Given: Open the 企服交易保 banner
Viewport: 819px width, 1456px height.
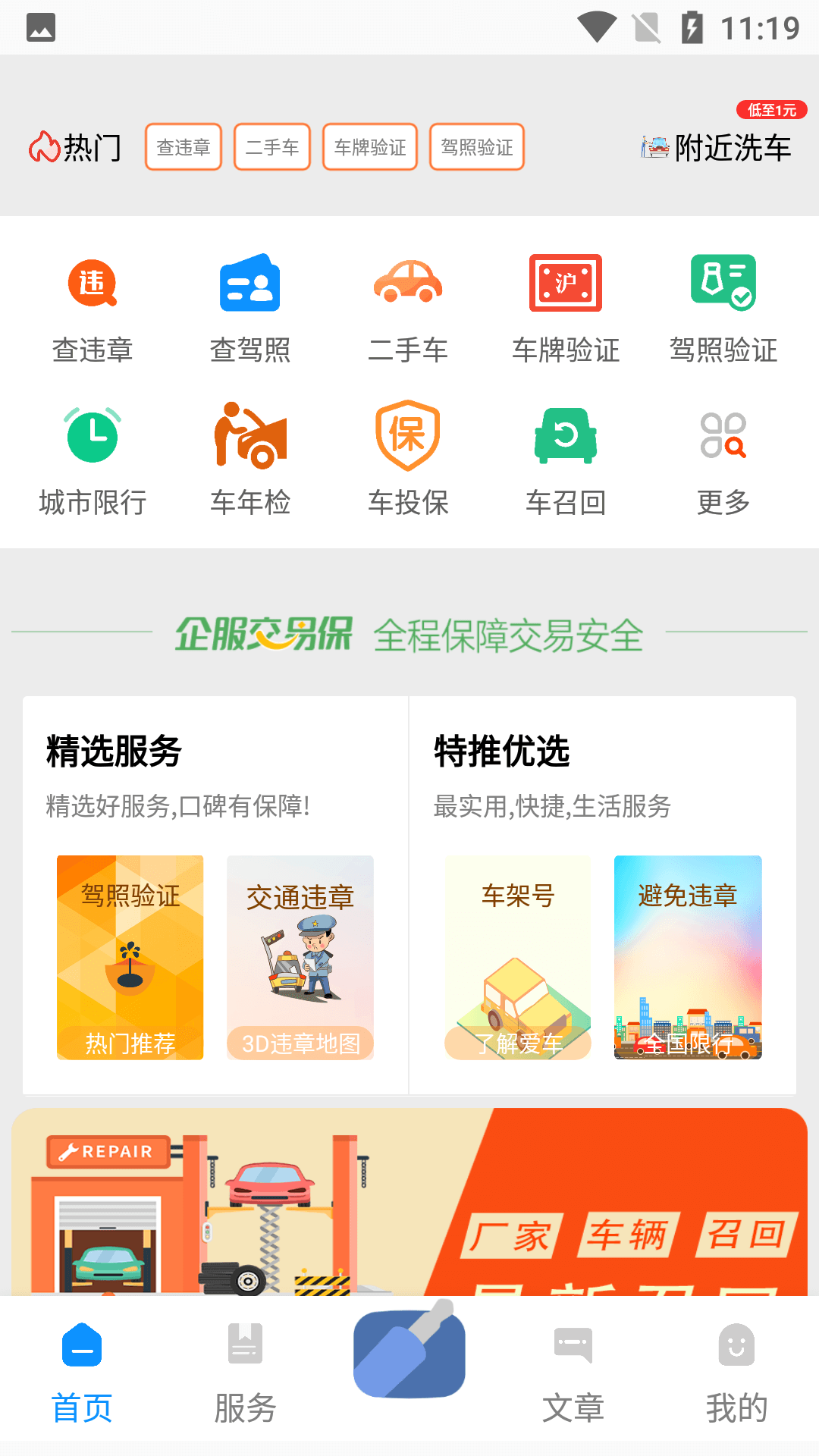Looking at the screenshot, I should (x=409, y=634).
